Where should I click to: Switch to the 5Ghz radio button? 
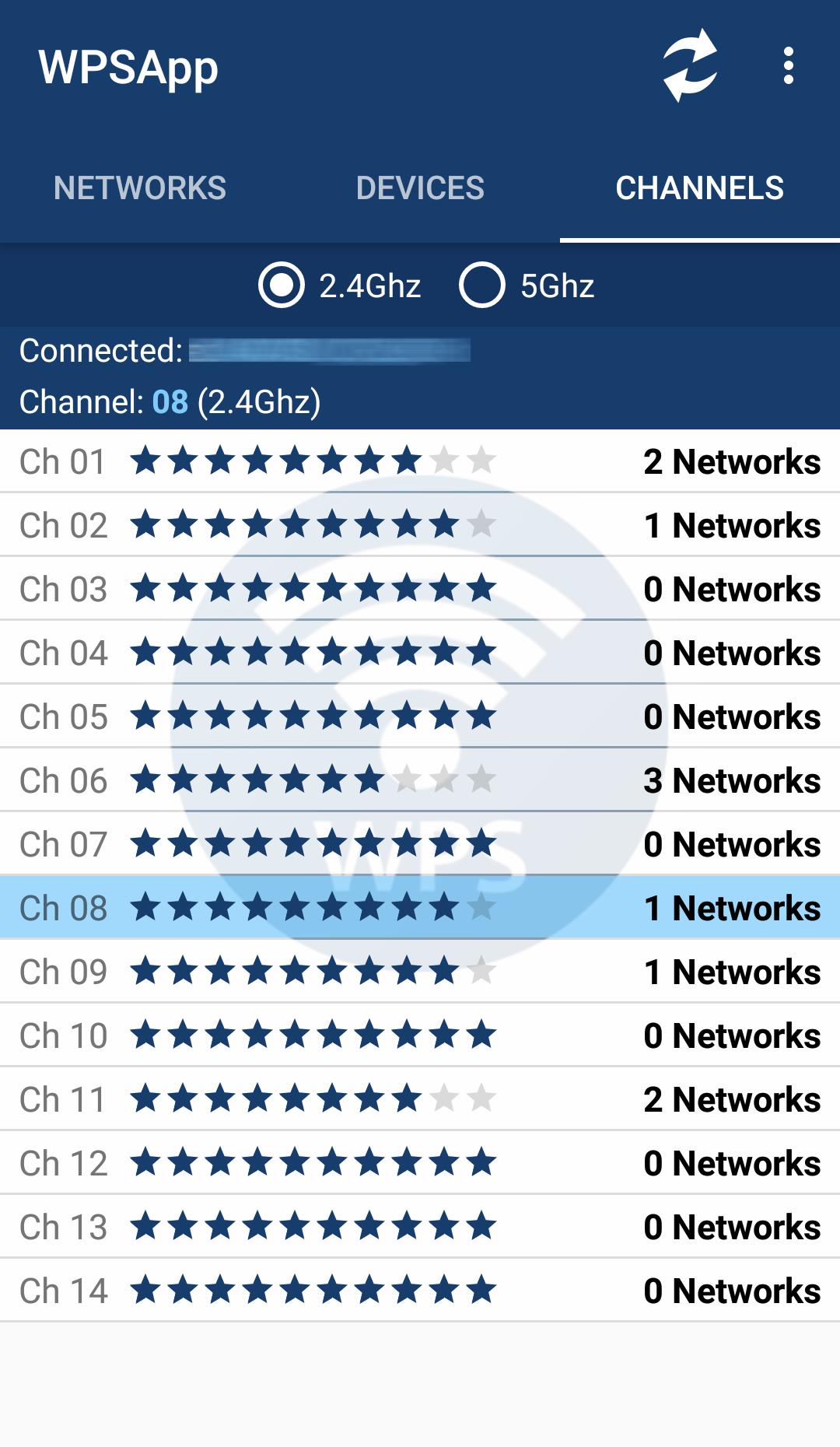[x=482, y=286]
